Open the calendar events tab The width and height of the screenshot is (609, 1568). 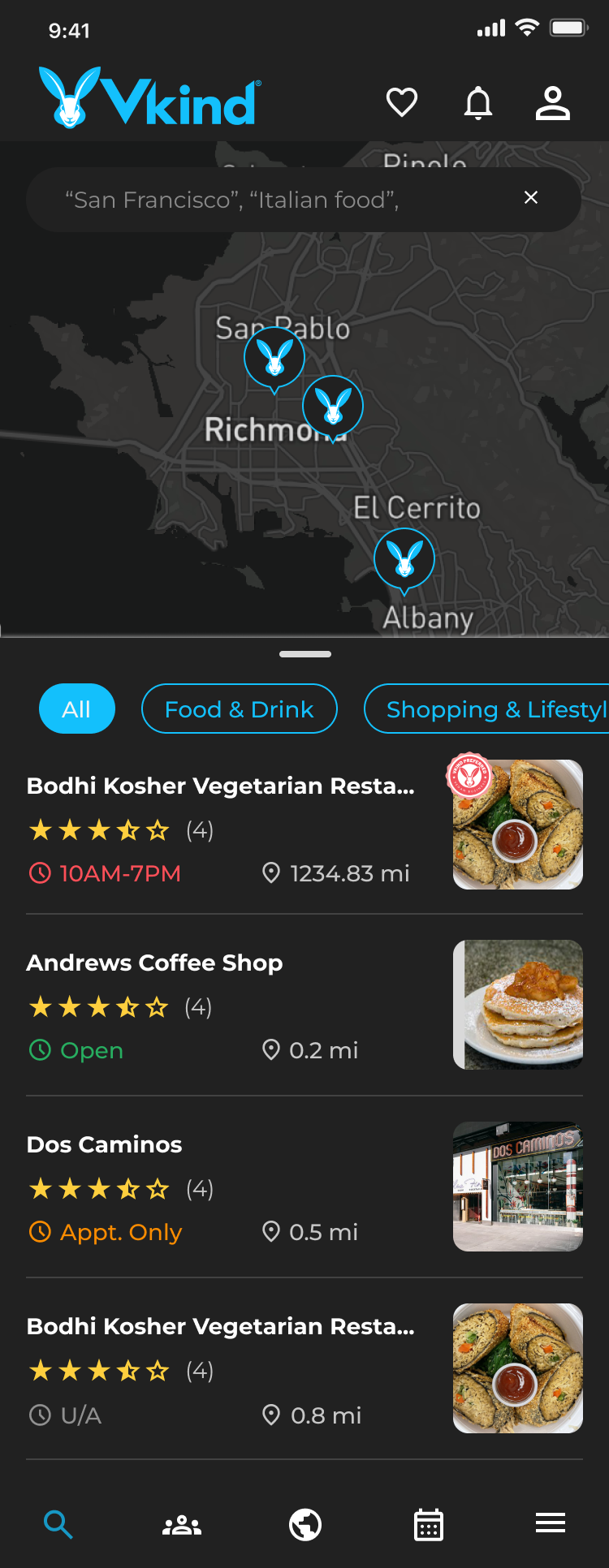coord(429,1524)
